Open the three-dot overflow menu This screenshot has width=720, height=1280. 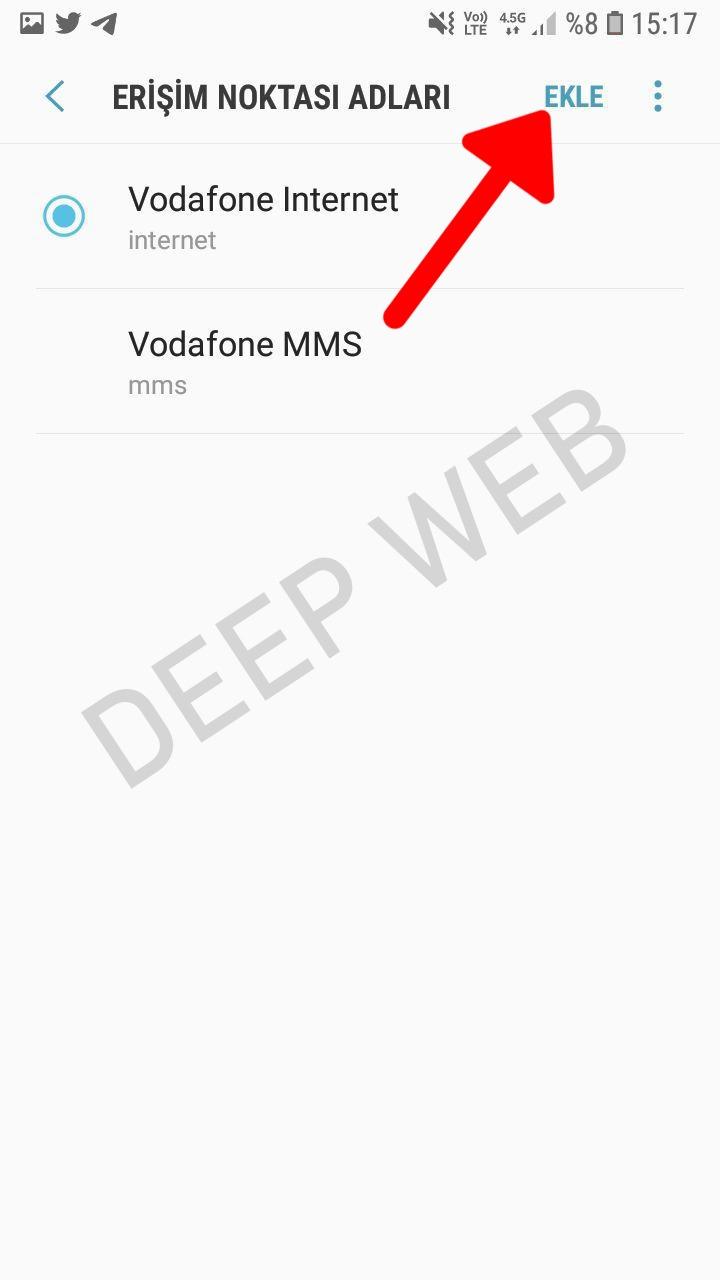coord(657,96)
